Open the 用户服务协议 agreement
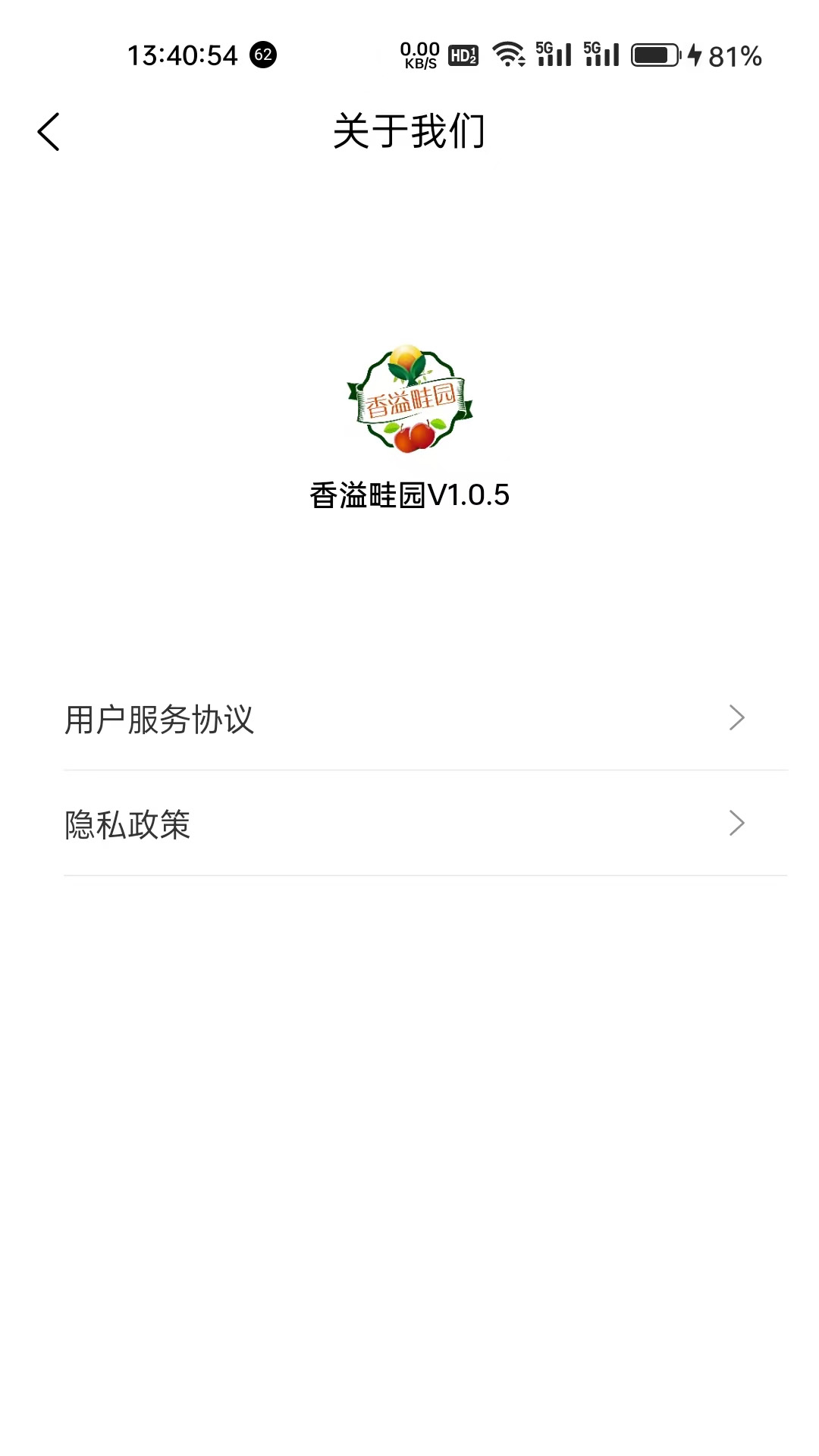 [x=161, y=719]
